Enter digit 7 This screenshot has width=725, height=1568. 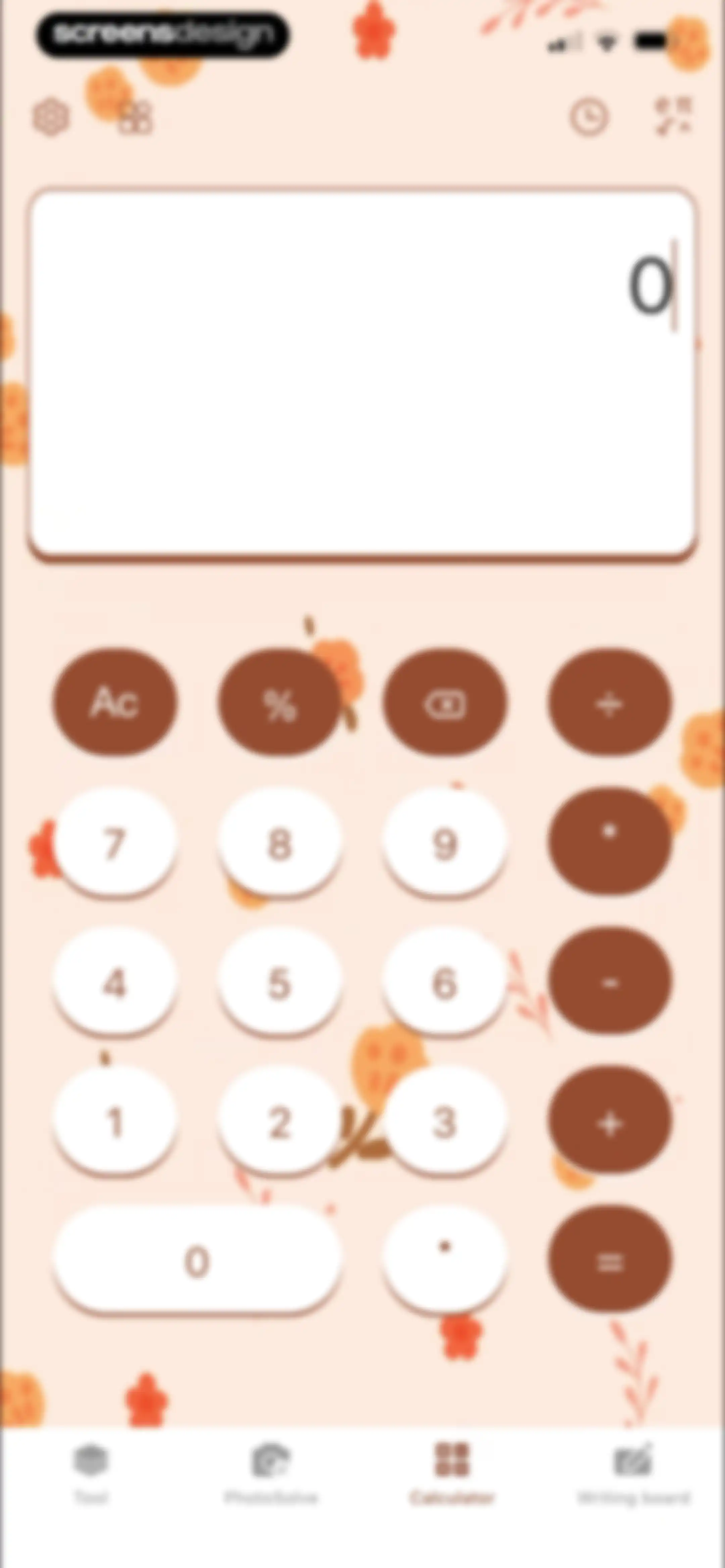[x=115, y=841]
